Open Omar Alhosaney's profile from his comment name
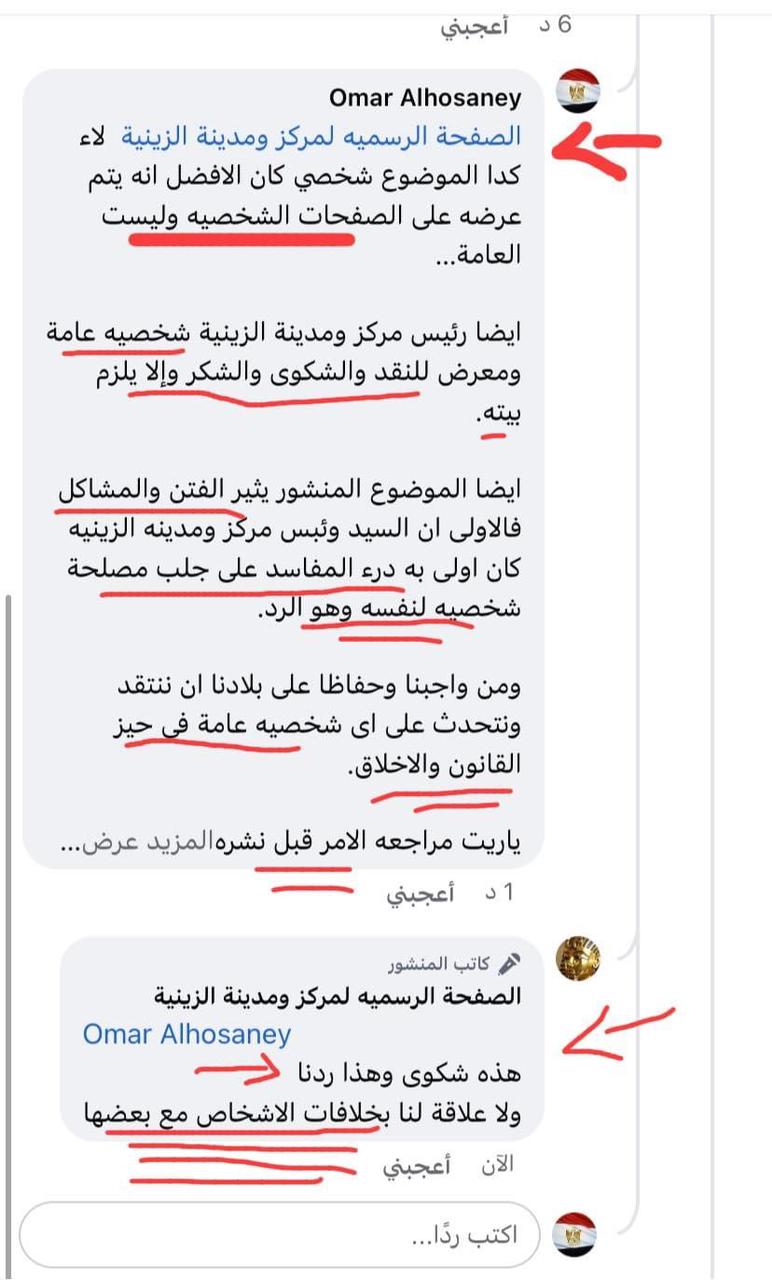This screenshot has width=772, height=1280. pos(425,97)
